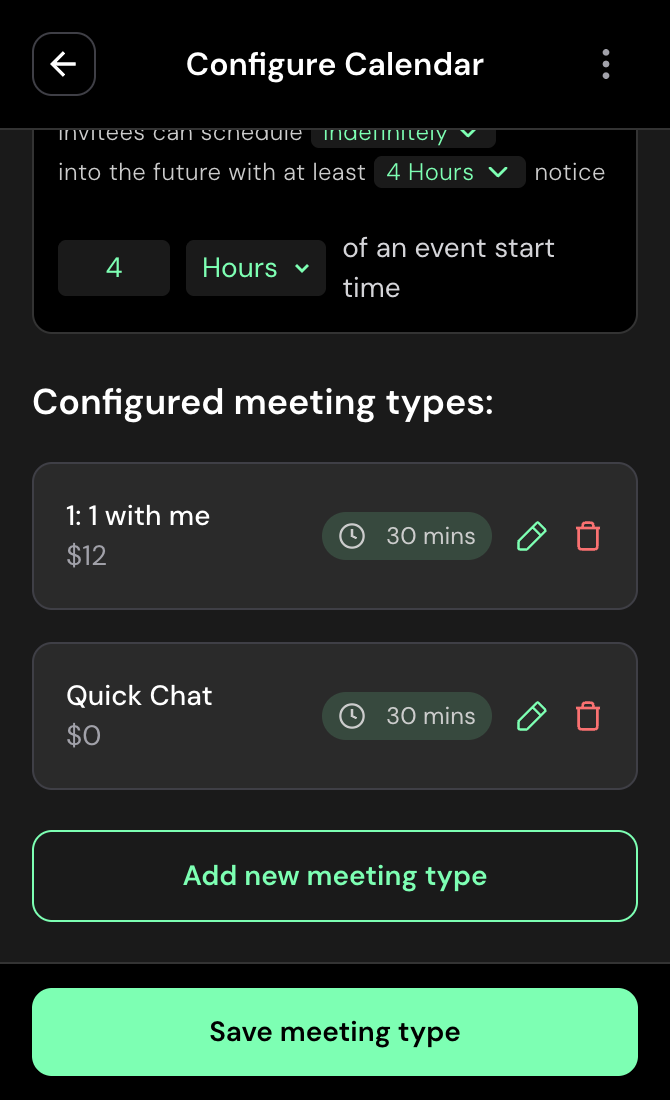Edit the Quick Chat meeting type
The width and height of the screenshot is (670, 1100).
(531, 717)
